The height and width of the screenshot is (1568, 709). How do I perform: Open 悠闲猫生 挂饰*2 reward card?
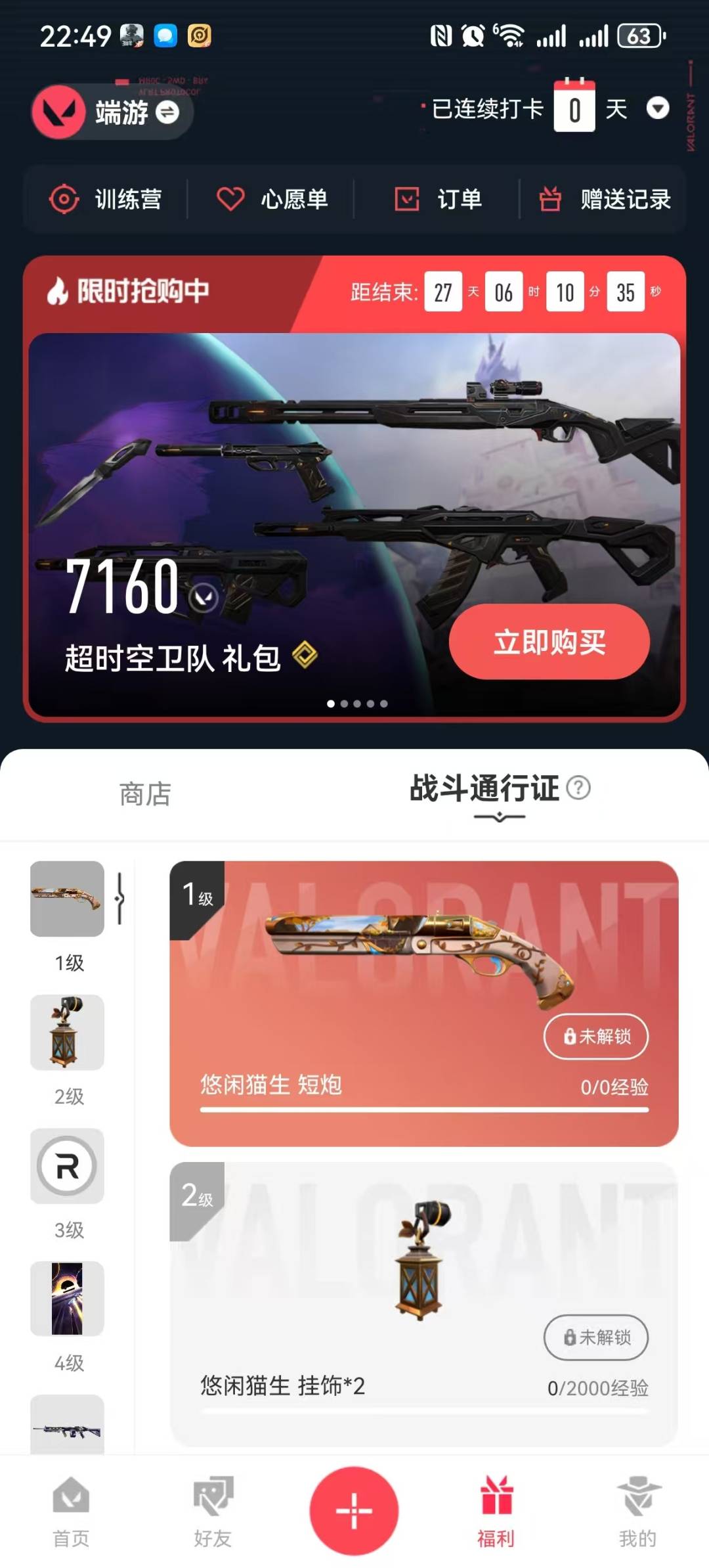424,1304
